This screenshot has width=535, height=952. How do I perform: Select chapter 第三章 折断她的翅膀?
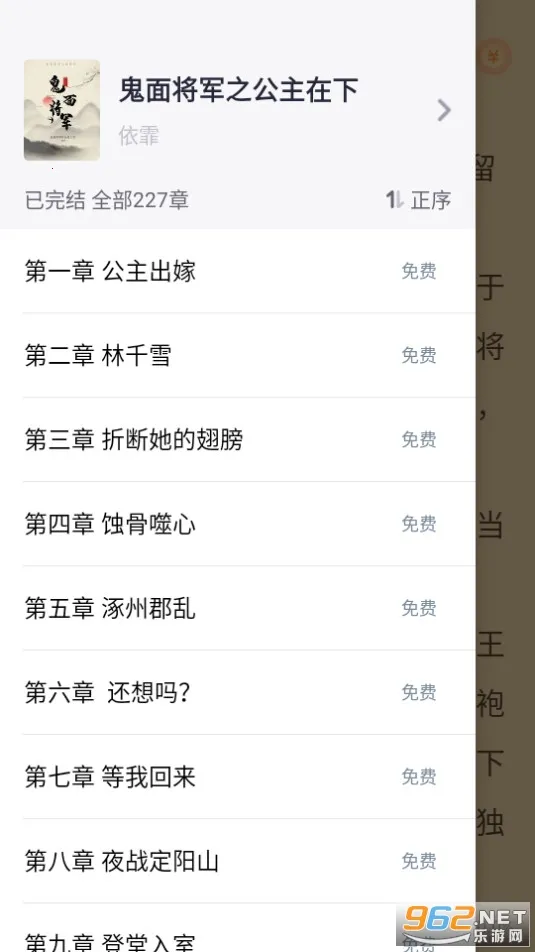click(x=237, y=440)
